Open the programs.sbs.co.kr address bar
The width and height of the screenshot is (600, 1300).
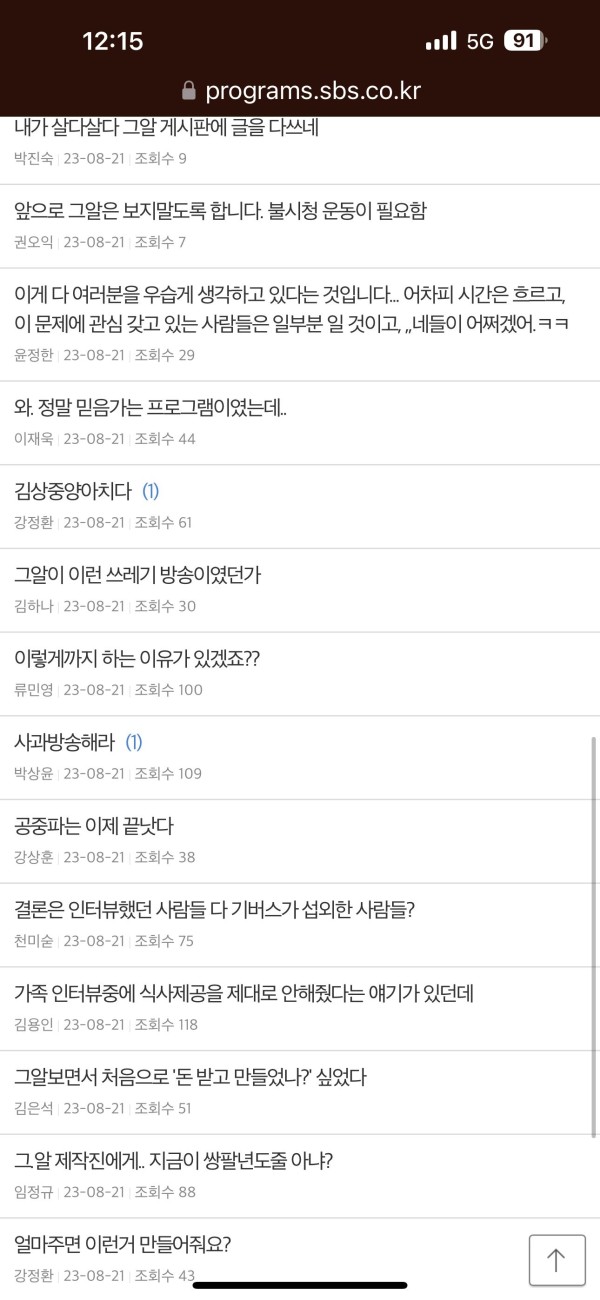(300, 91)
